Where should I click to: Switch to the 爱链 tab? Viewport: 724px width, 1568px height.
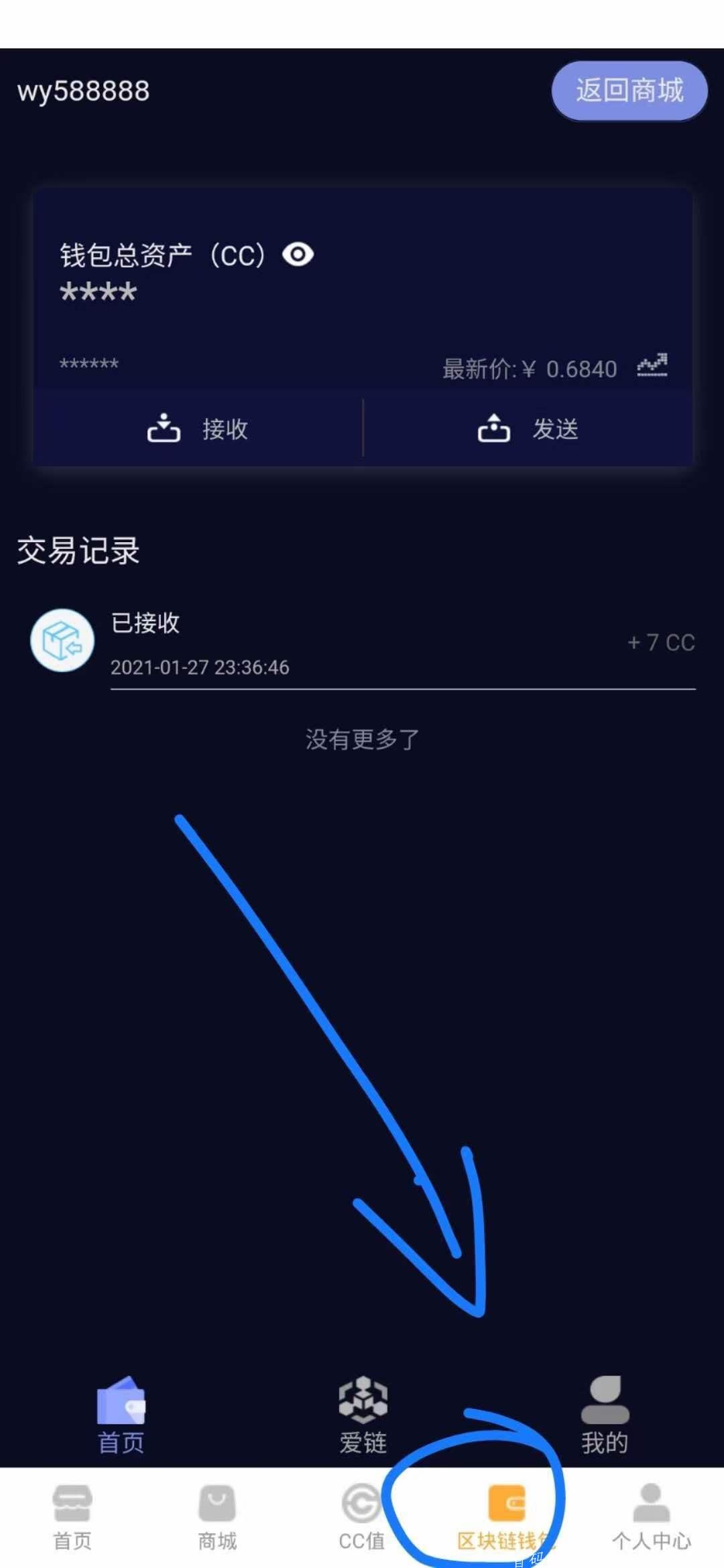(363, 1415)
